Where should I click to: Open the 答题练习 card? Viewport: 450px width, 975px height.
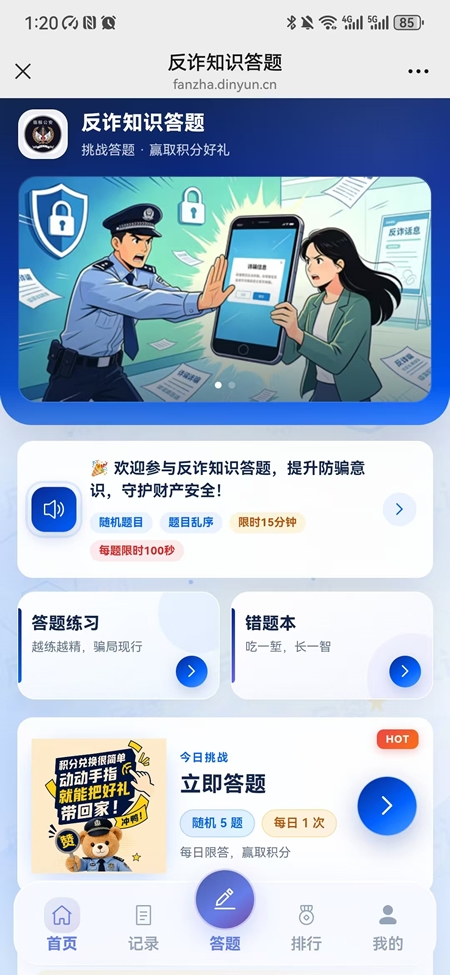click(x=118, y=645)
